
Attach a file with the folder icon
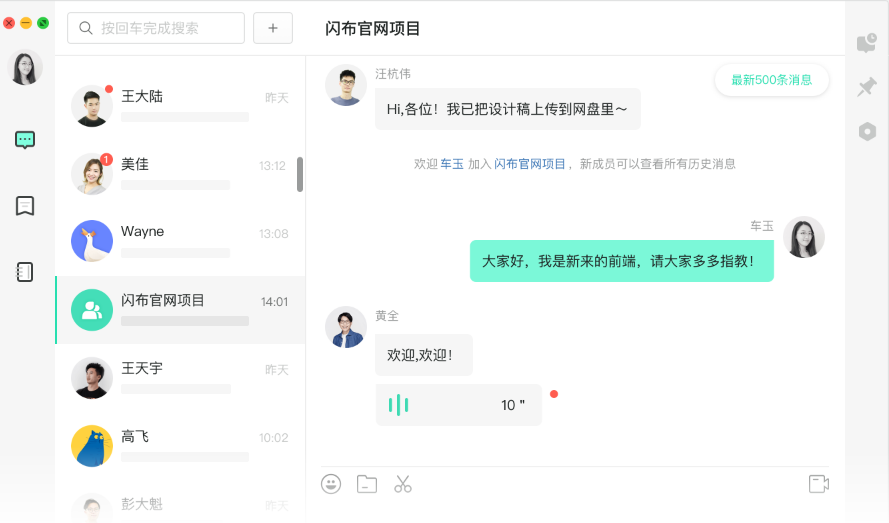point(367,484)
